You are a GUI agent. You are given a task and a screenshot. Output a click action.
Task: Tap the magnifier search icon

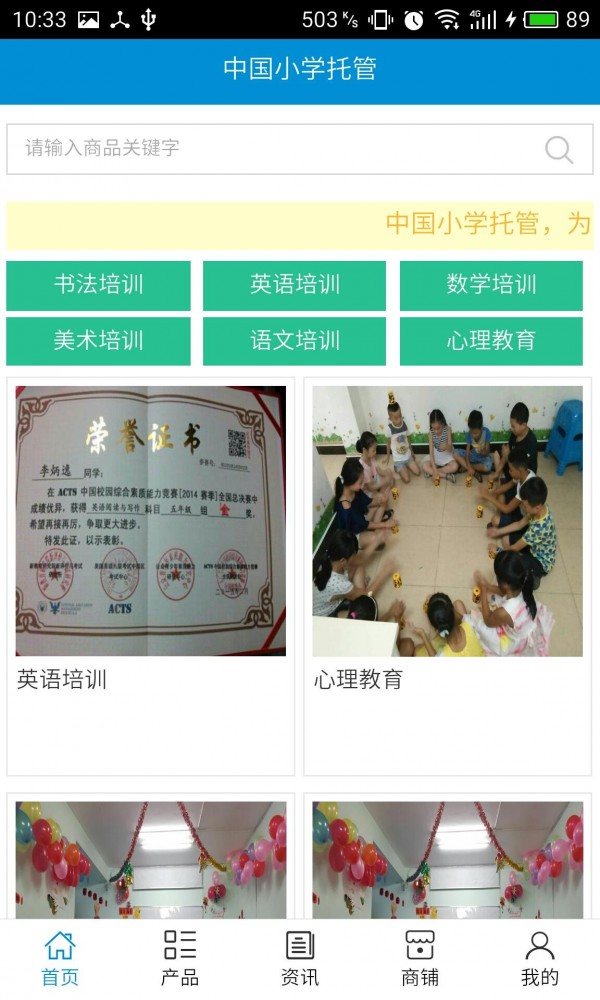tap(559, 150)
